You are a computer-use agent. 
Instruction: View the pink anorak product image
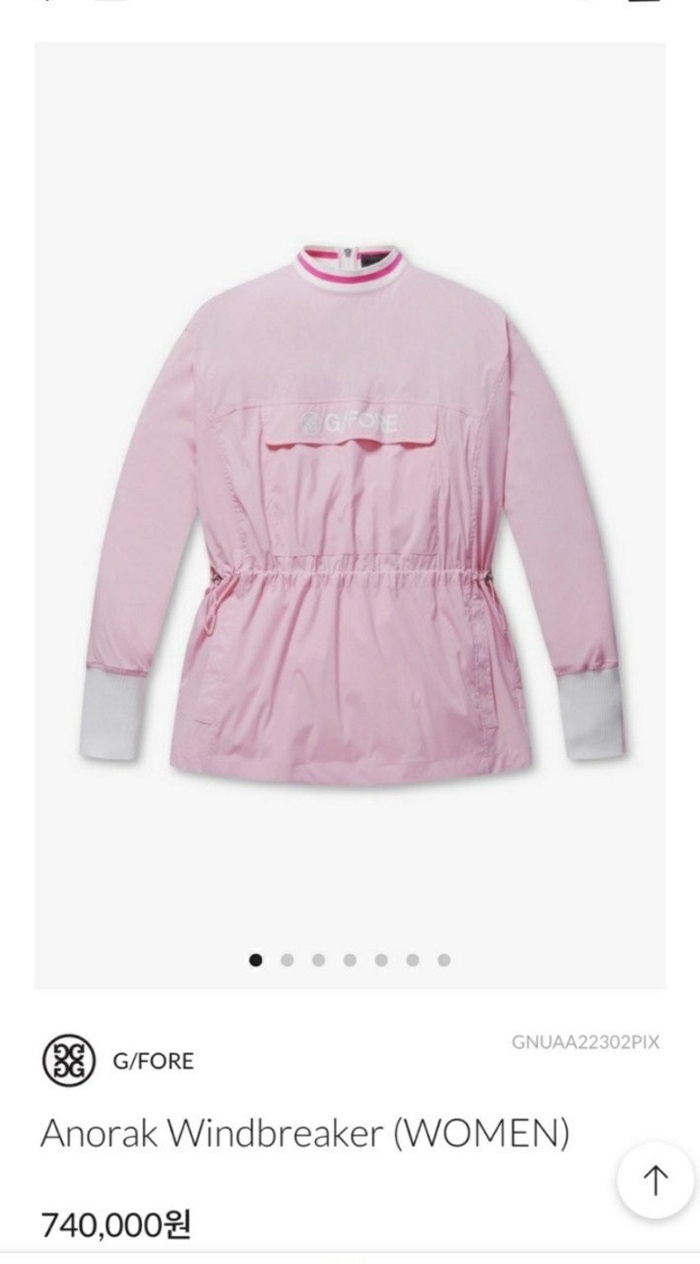coord(350,510)
